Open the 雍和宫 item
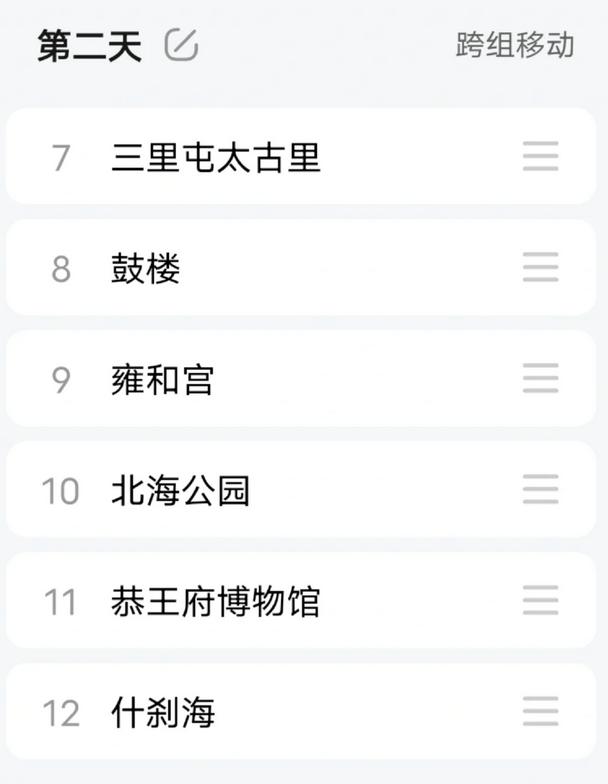 point(163,380)
